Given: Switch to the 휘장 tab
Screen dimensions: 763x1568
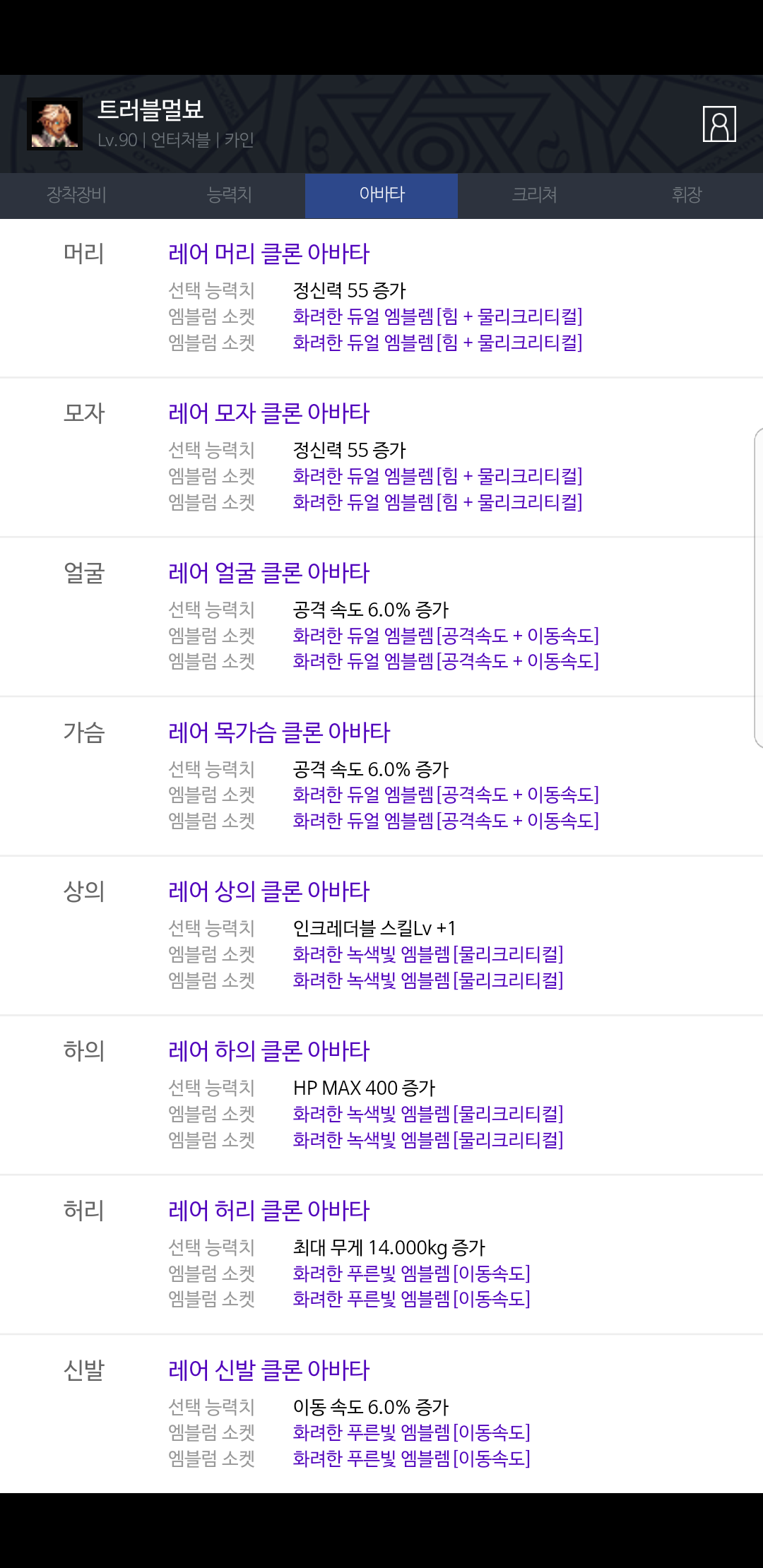Looking at the screenshot, I should coord(687,195).
